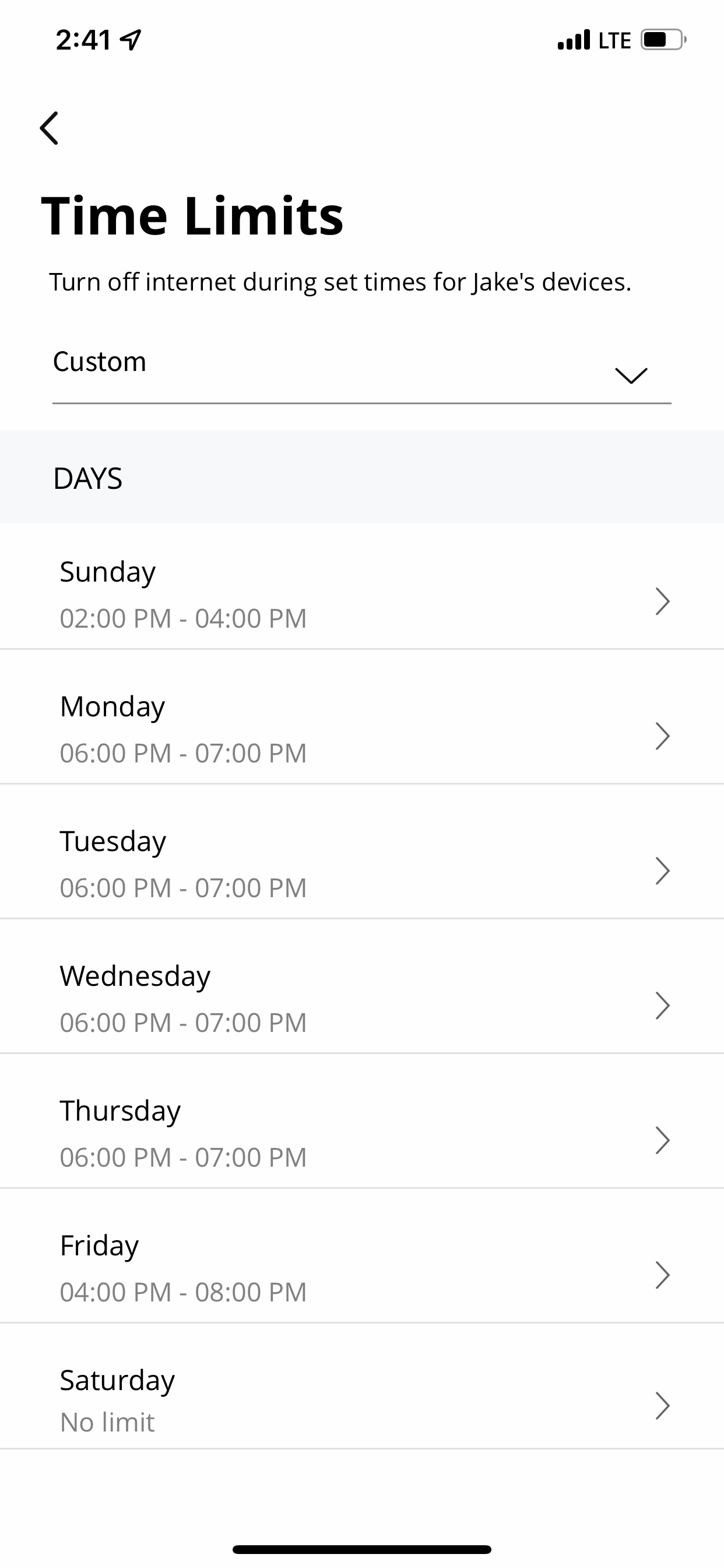Go back using the top-left arrow
Image resolution: width=724 pixels, height=1568 pixels.
(x=50, y=128)
